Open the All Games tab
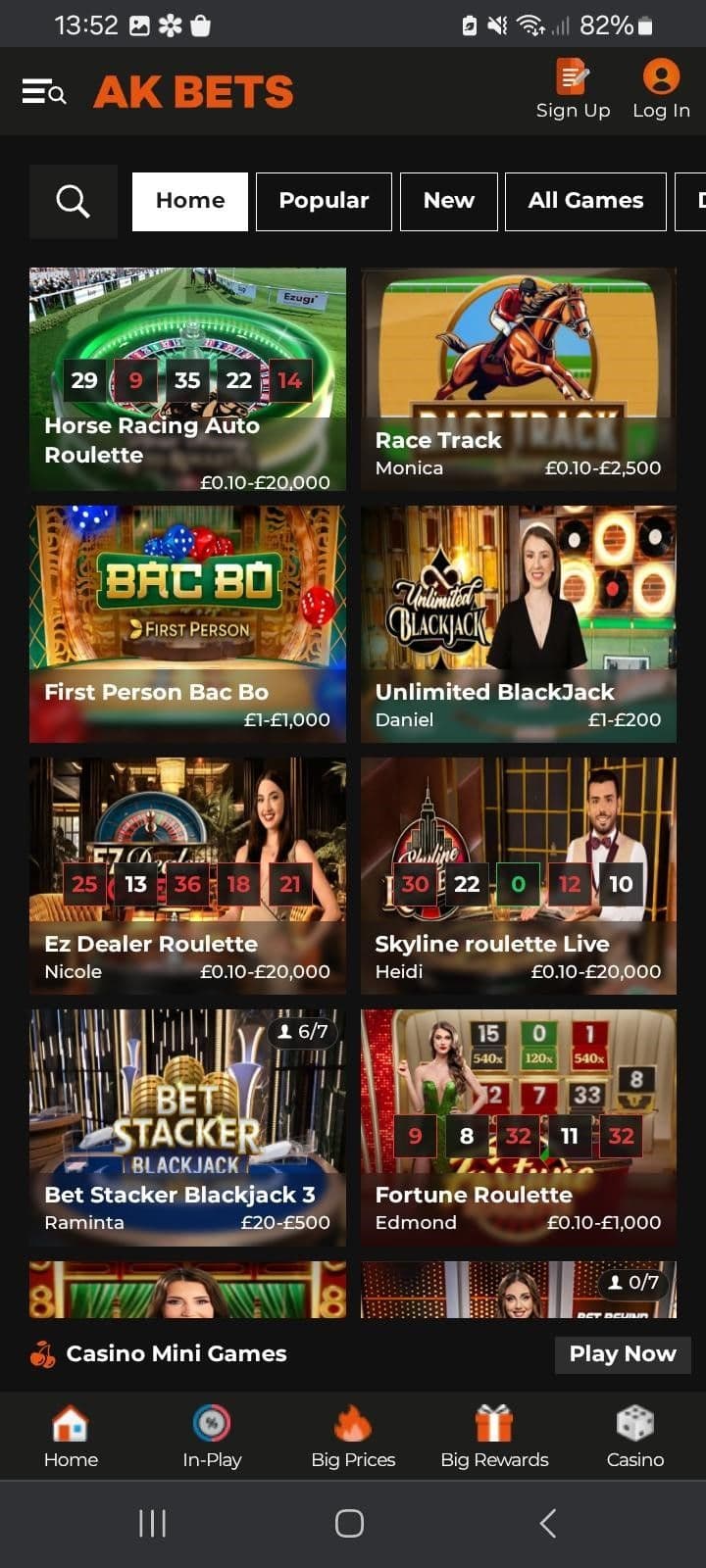The width and height of the screenshot is (706, 1568). point(585,201)
